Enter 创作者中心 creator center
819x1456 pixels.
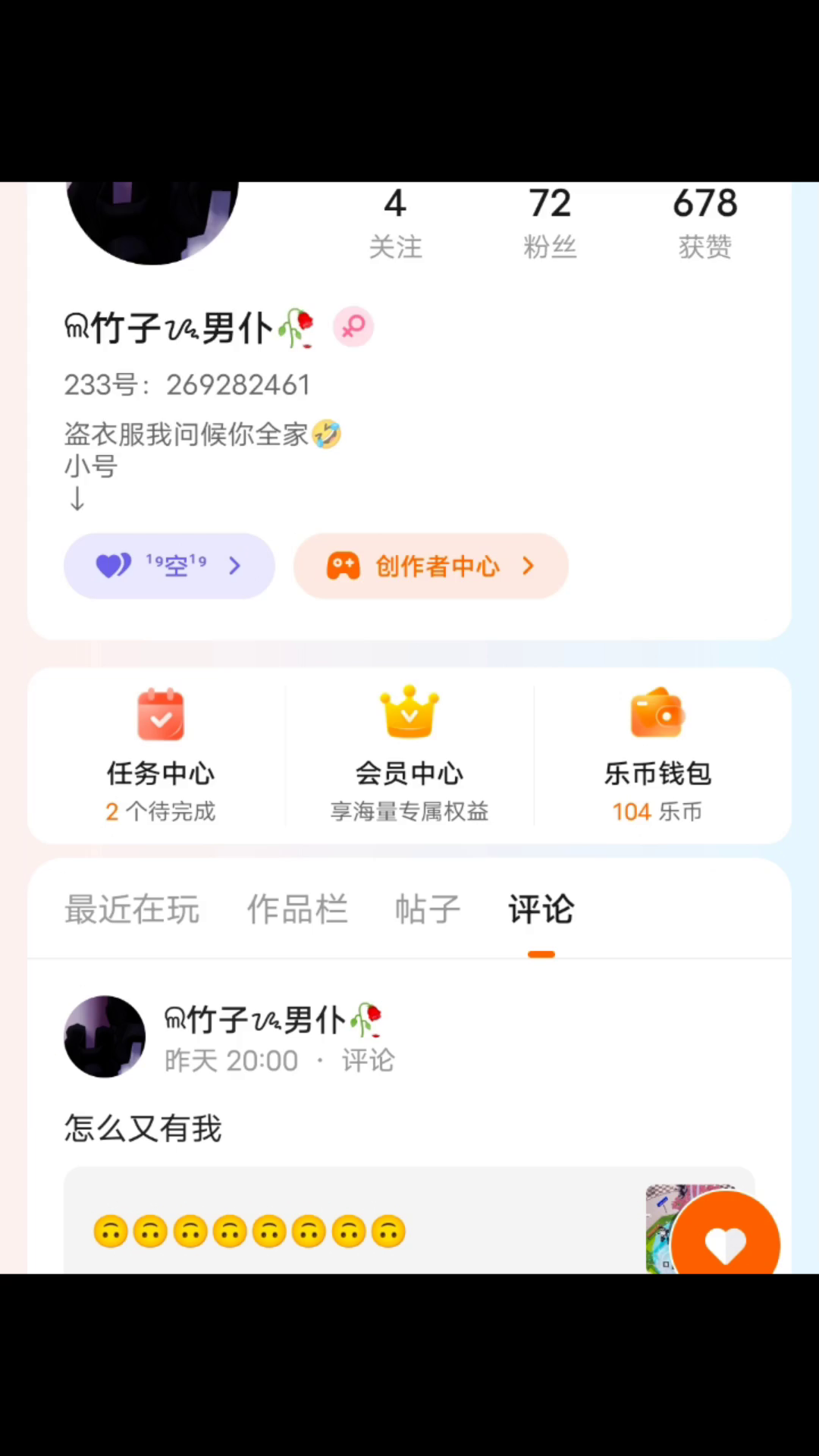pyautogui.click(x=431, y=566)
